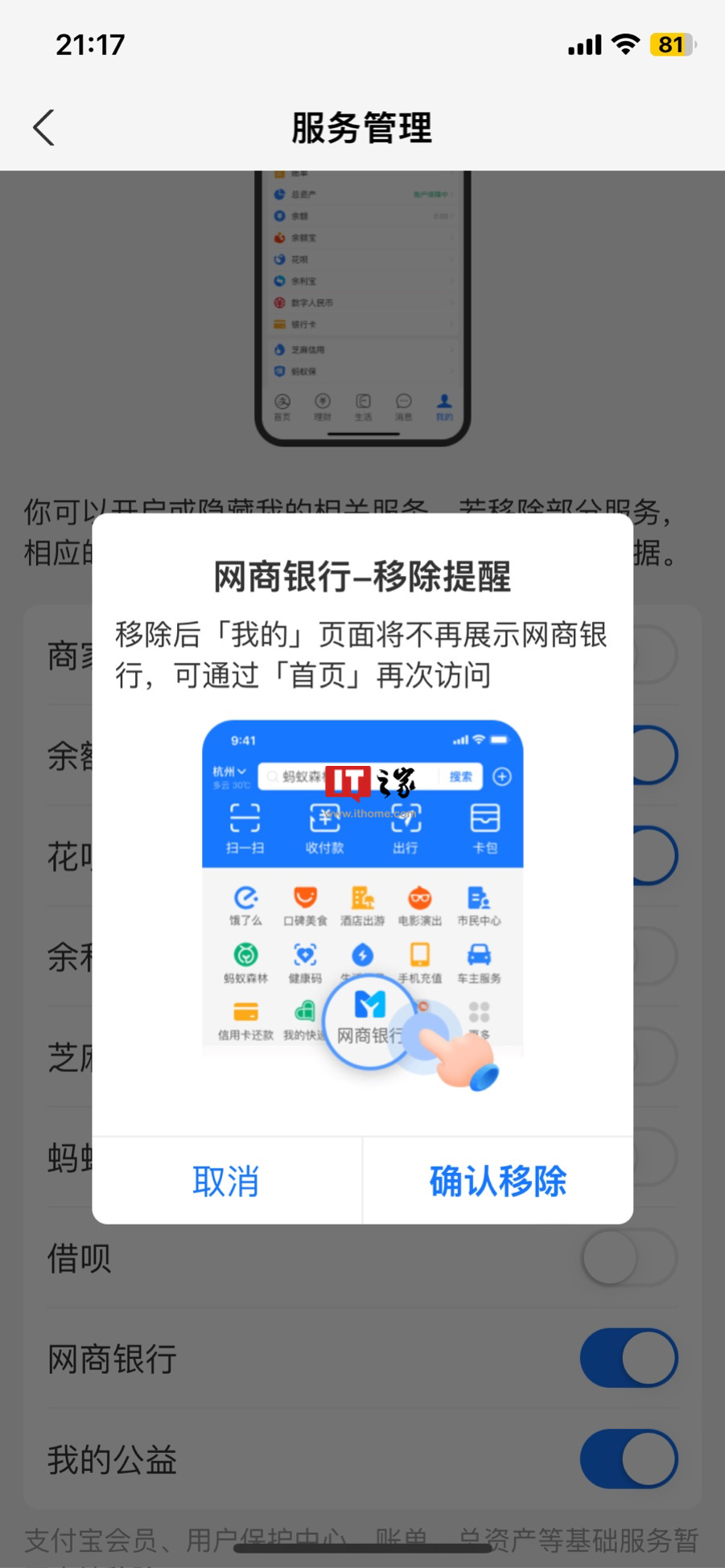Turn off 网商银行 switch
Viewport: 725px width, 1568px height.
[x=628, y=1358]
